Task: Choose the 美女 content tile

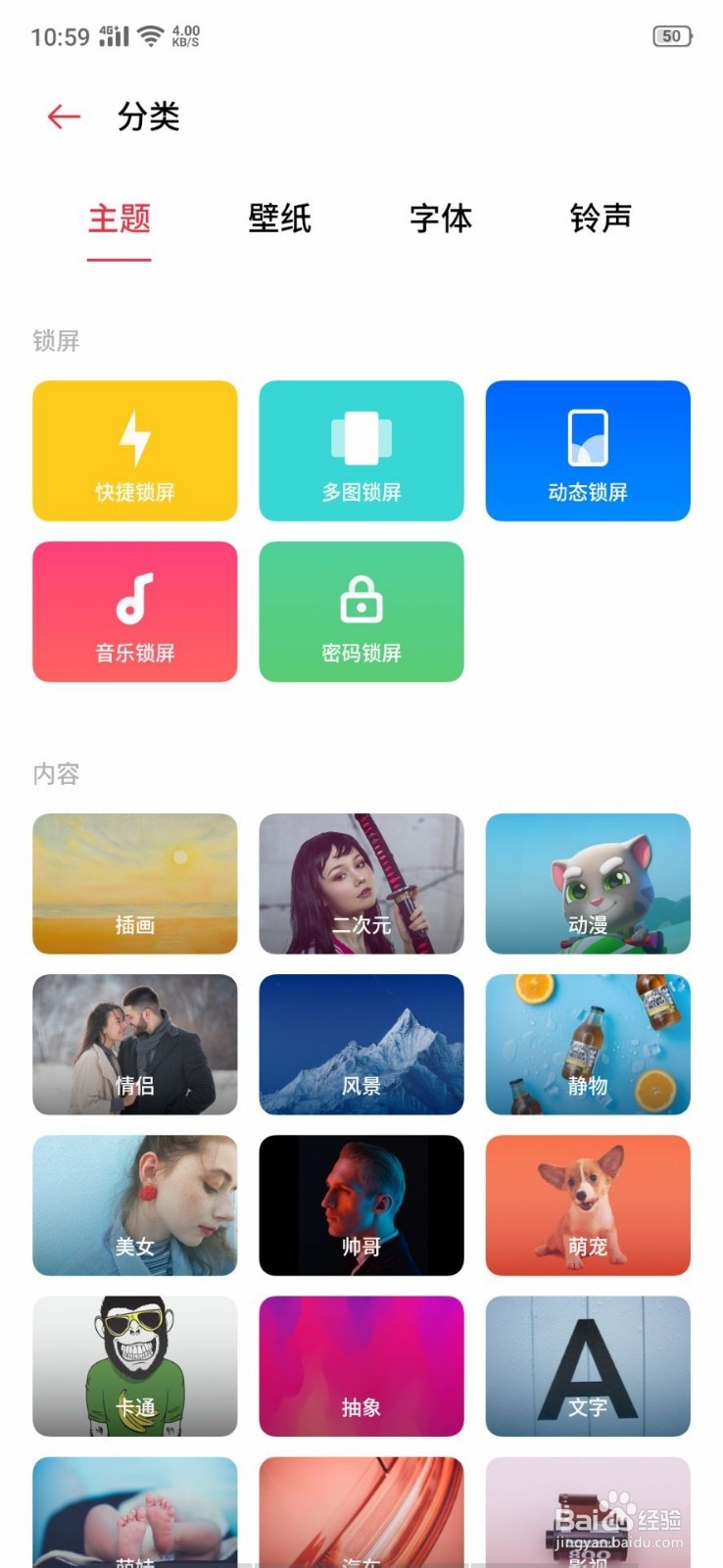Action: tap(135, 1205)
